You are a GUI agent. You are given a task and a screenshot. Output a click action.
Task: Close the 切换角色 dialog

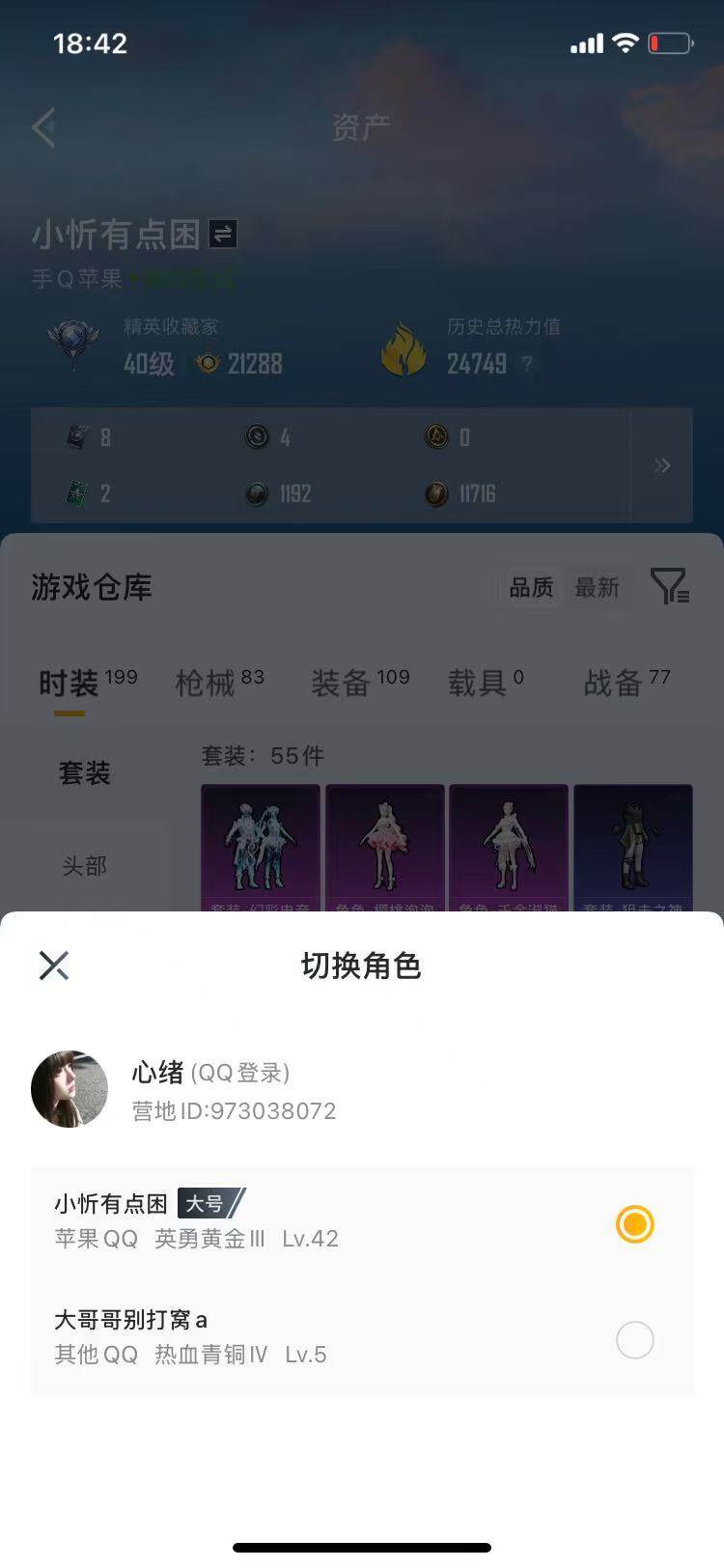point(54,965)
